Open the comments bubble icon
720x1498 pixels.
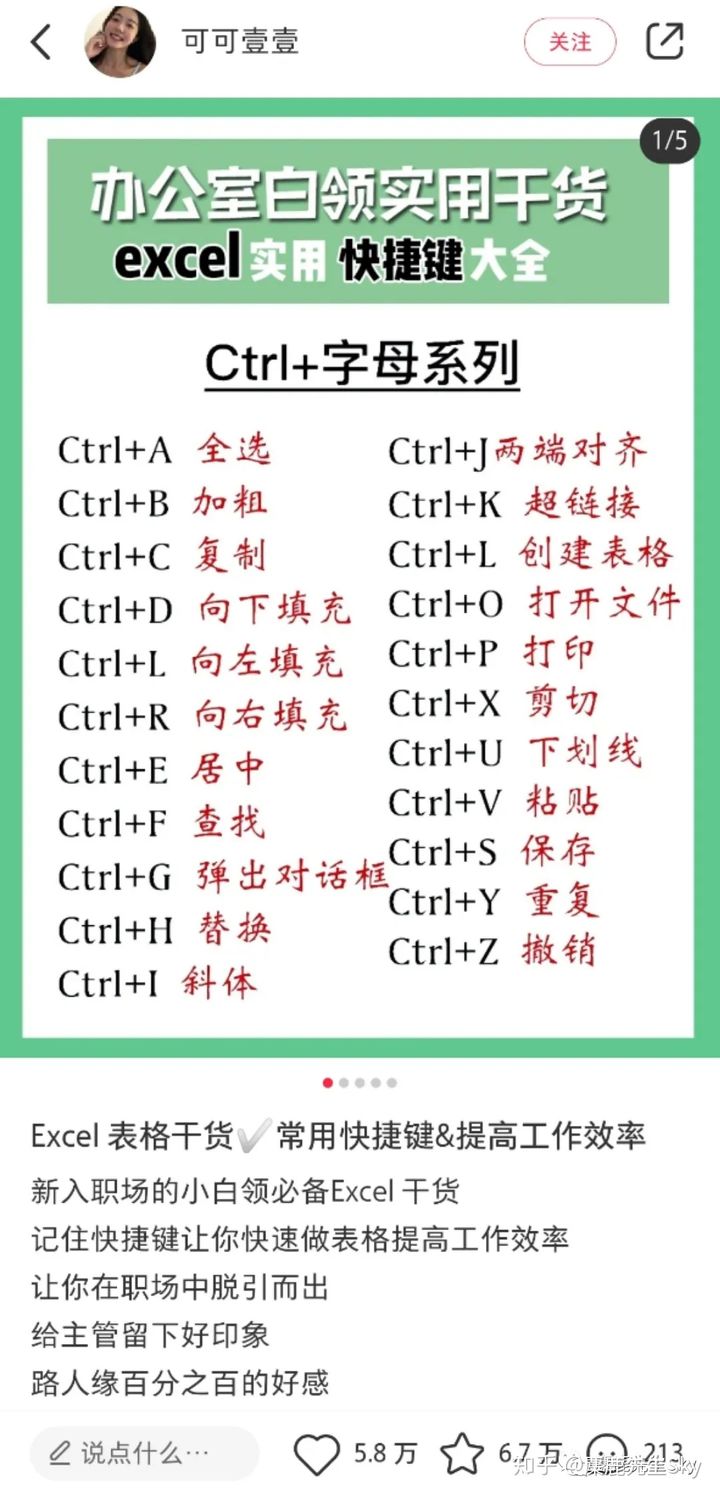(607, 1454)
